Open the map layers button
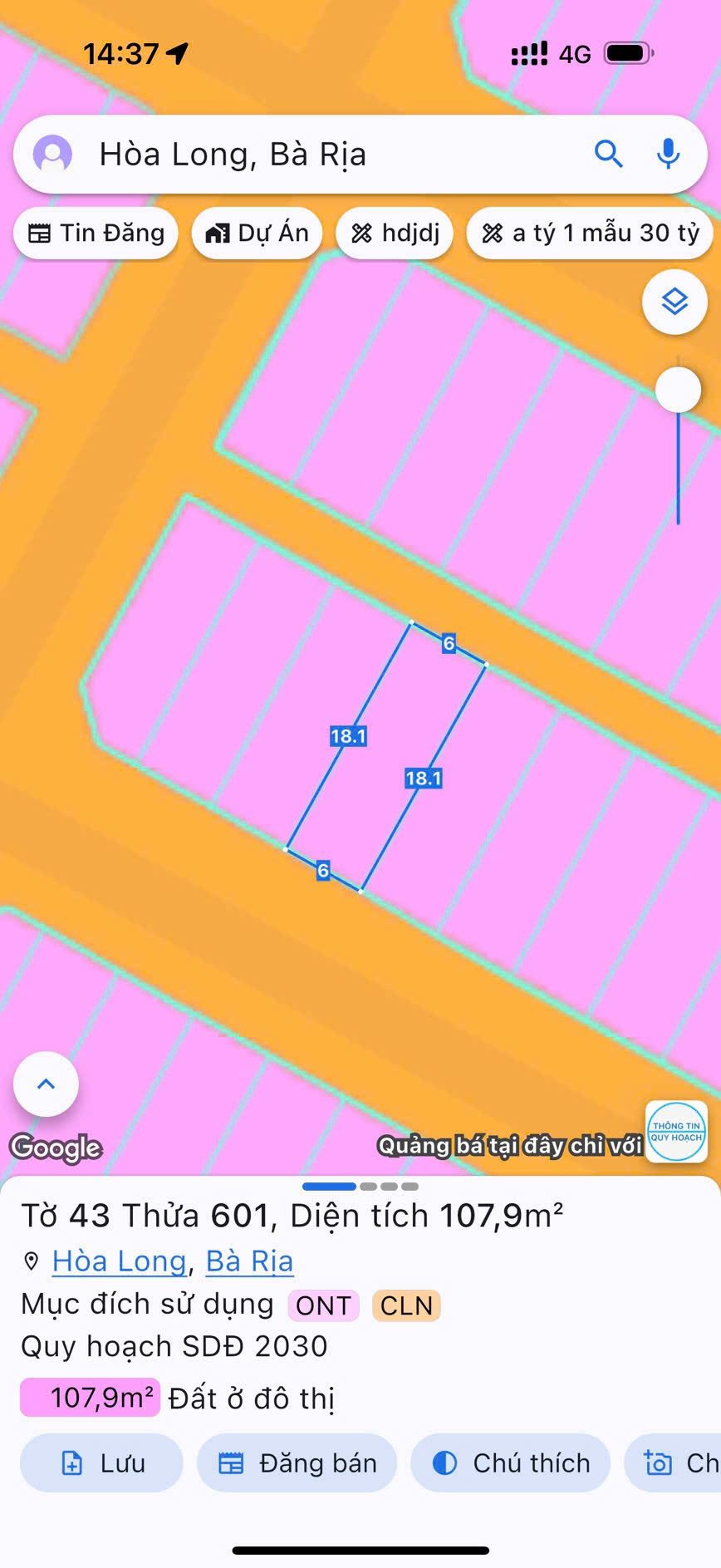Screen dimensions: 721x1568 point(674,302)
